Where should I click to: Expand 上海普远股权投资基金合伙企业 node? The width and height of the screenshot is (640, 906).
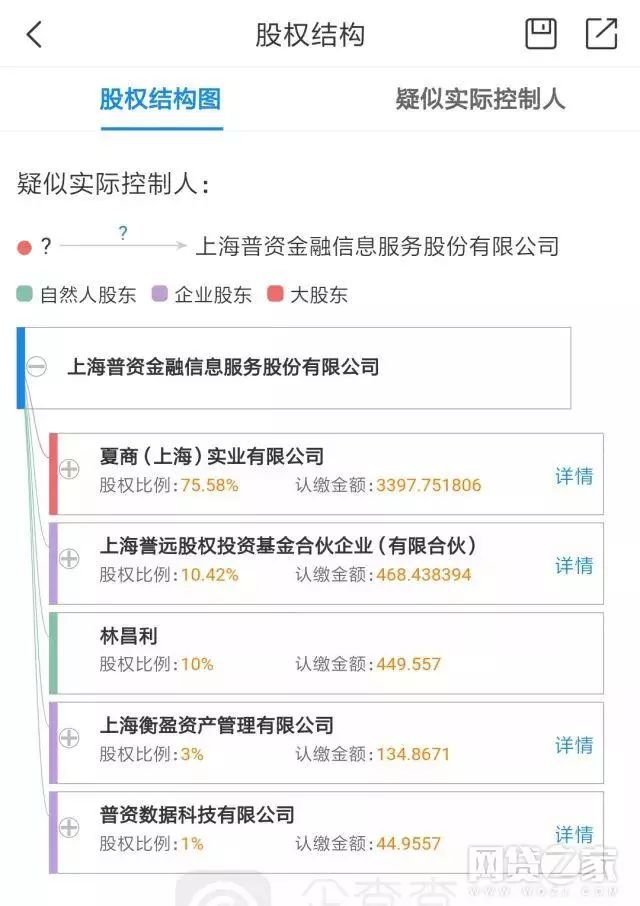[x=69, y=558]
